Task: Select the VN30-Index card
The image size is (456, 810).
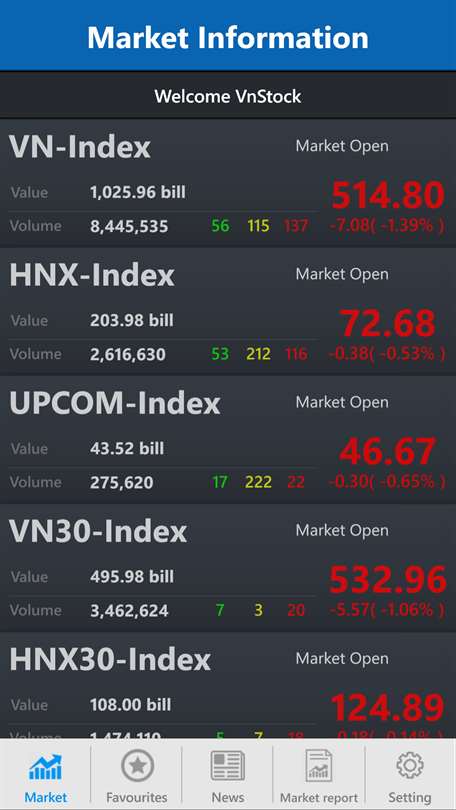Action: (x=228, y=567)
